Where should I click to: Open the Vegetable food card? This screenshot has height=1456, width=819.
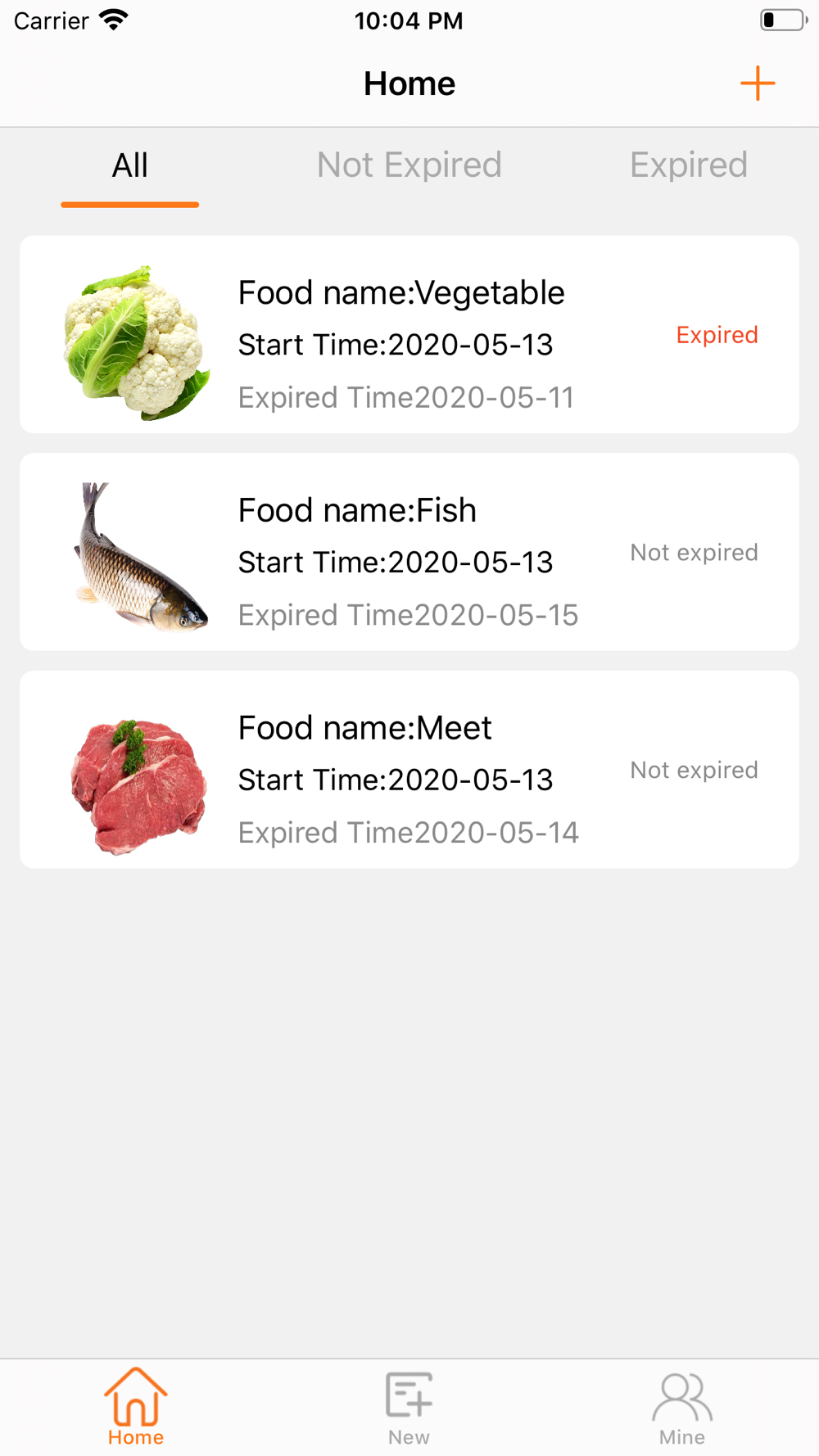click(409, 334)
